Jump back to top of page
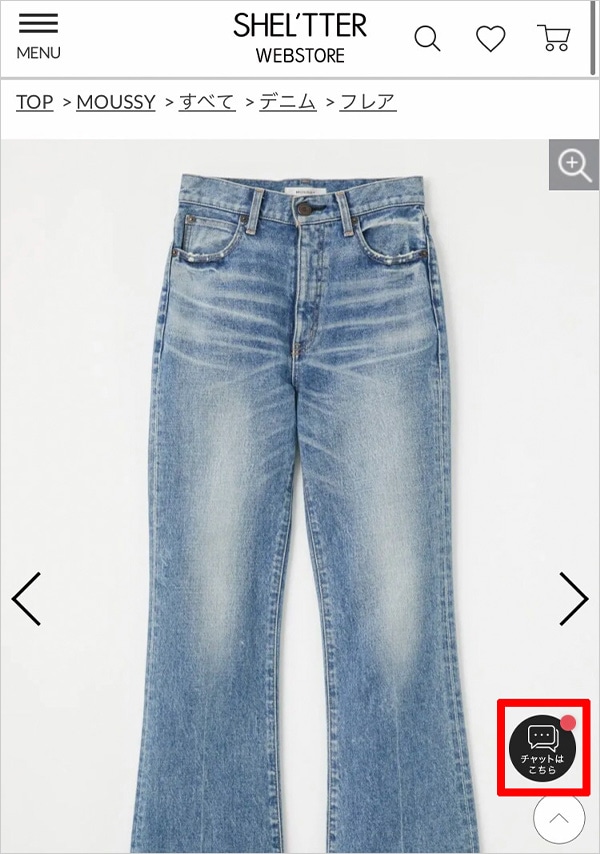 558,819
